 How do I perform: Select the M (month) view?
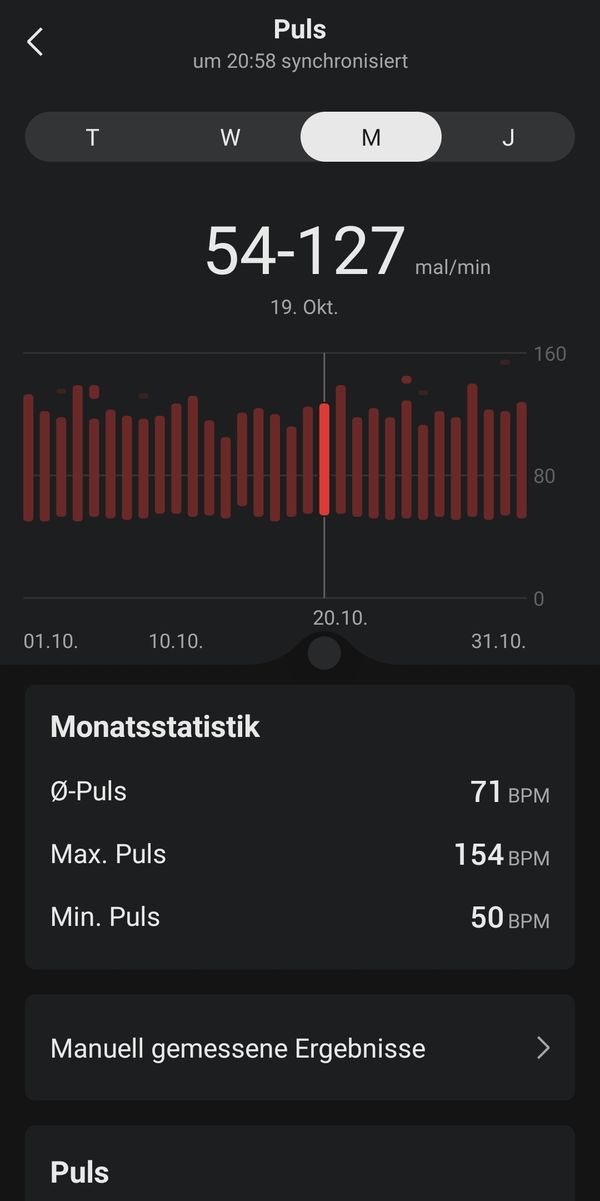tap(371, 137)
